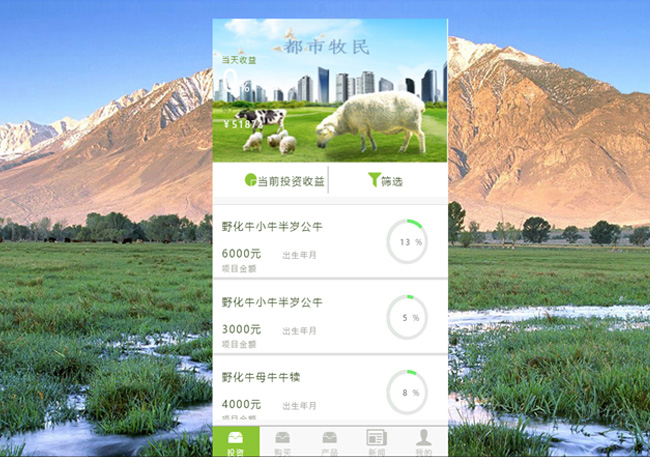Switch to the 投资 tab

click(235, 441)
